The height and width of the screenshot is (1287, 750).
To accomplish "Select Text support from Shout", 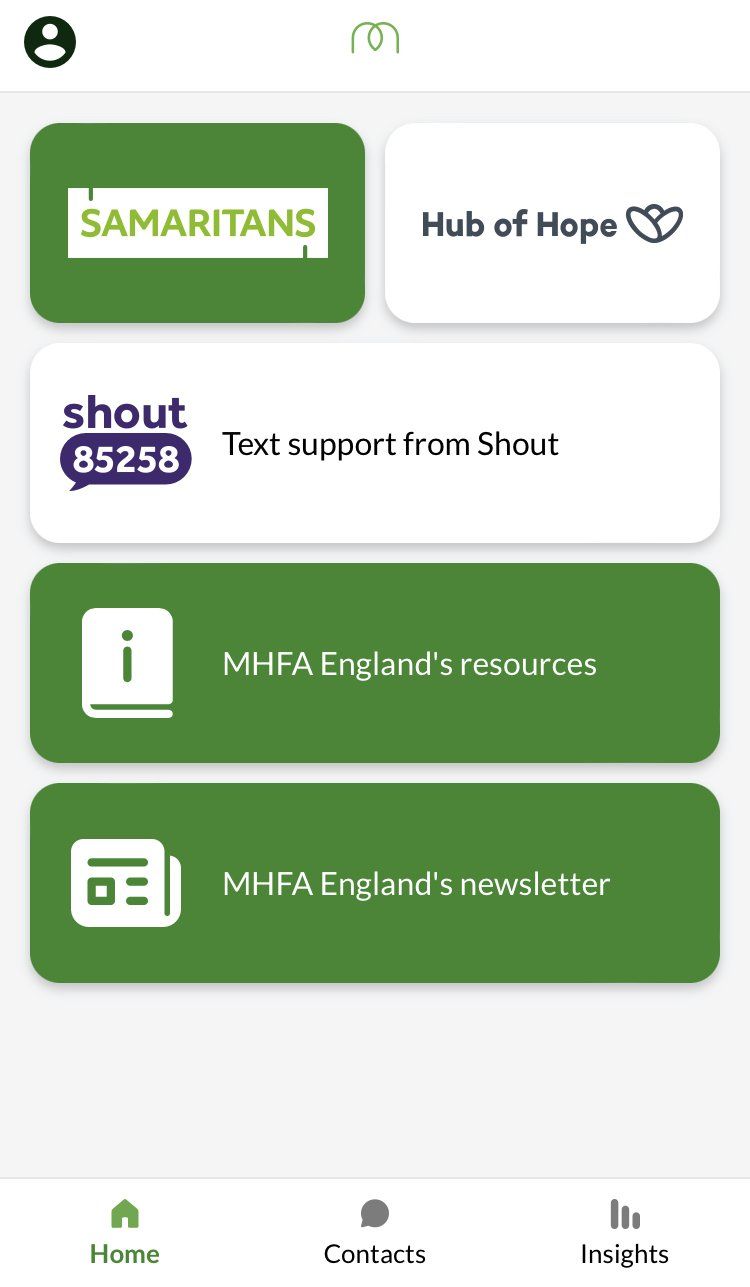I will pos(375,443).
